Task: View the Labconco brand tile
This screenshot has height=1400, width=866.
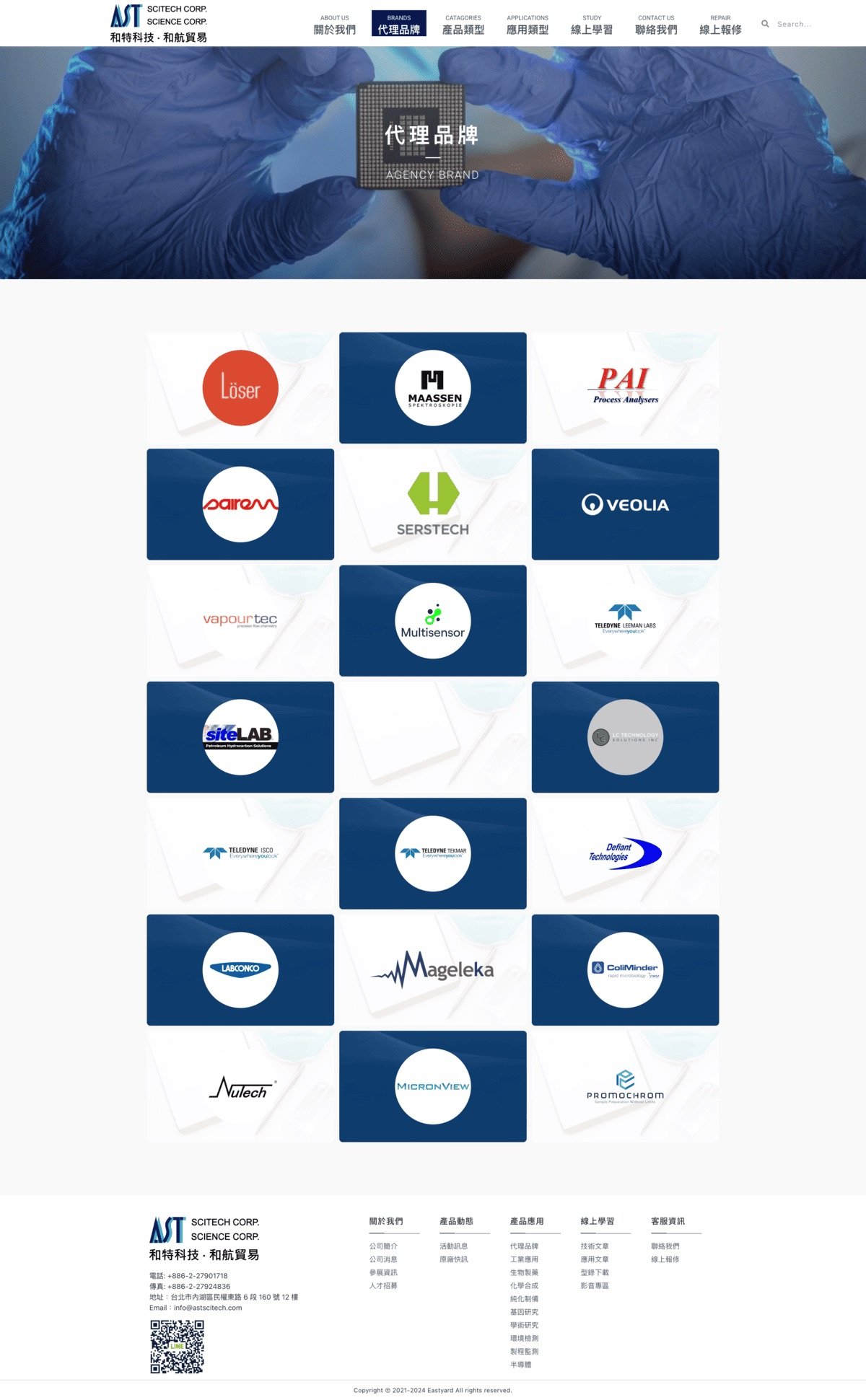Action: [x=240, y=969]
